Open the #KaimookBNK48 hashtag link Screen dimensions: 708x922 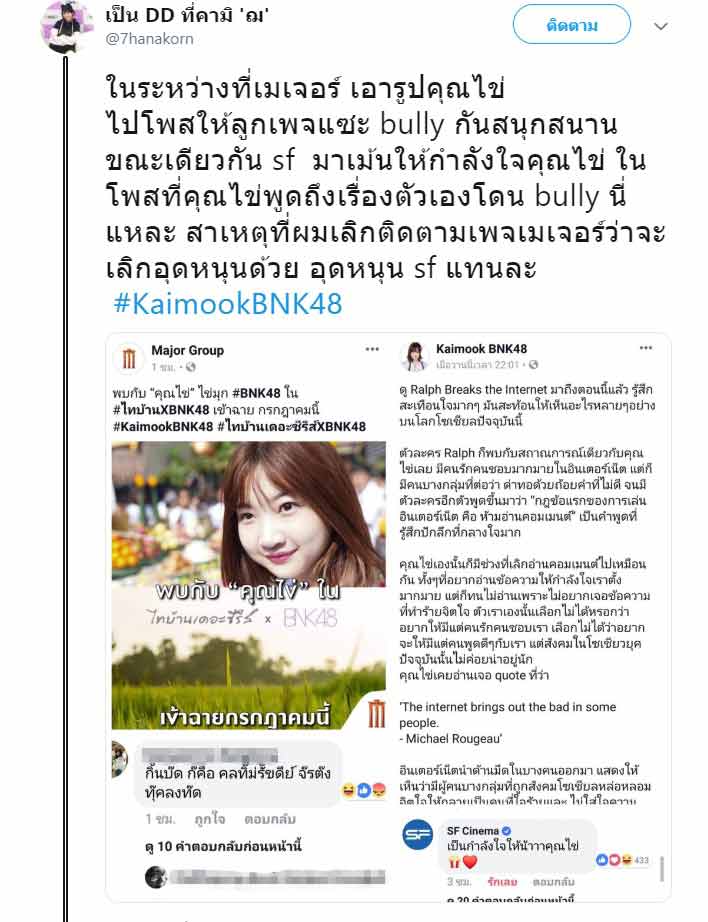point(228,303)
